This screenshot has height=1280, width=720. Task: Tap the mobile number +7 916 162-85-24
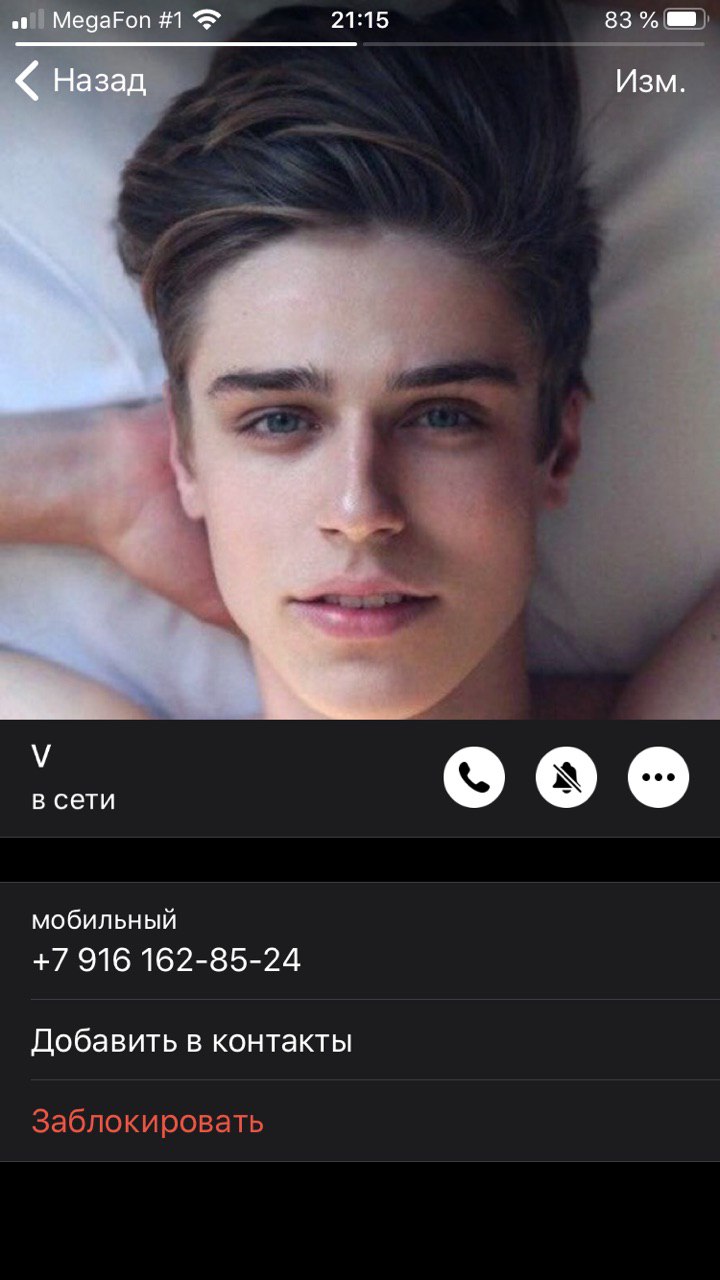pyautogui.click(x=166, y=960)
